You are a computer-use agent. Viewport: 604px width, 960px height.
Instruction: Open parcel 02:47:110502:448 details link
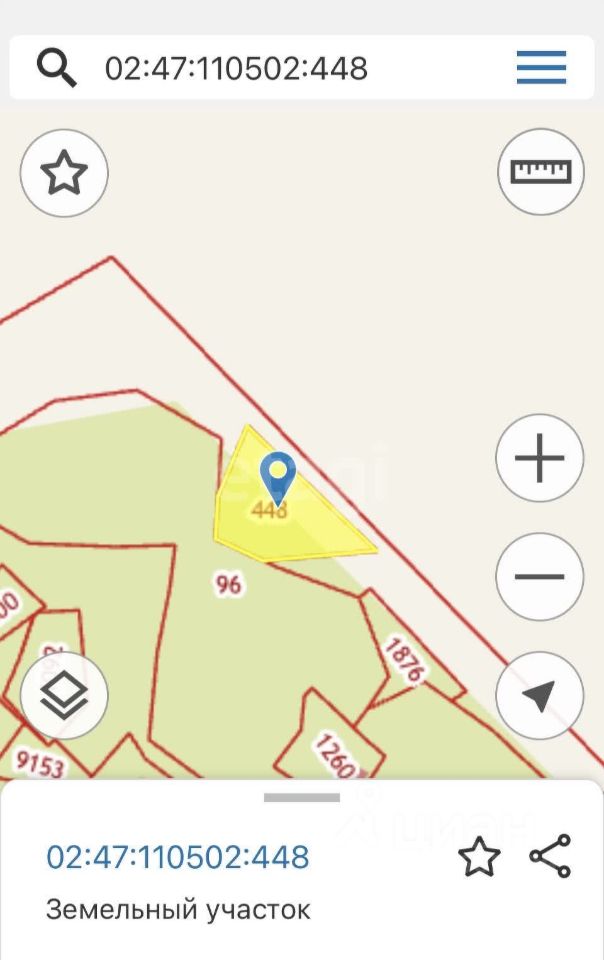pyautogui.click(x=178, y=857)
